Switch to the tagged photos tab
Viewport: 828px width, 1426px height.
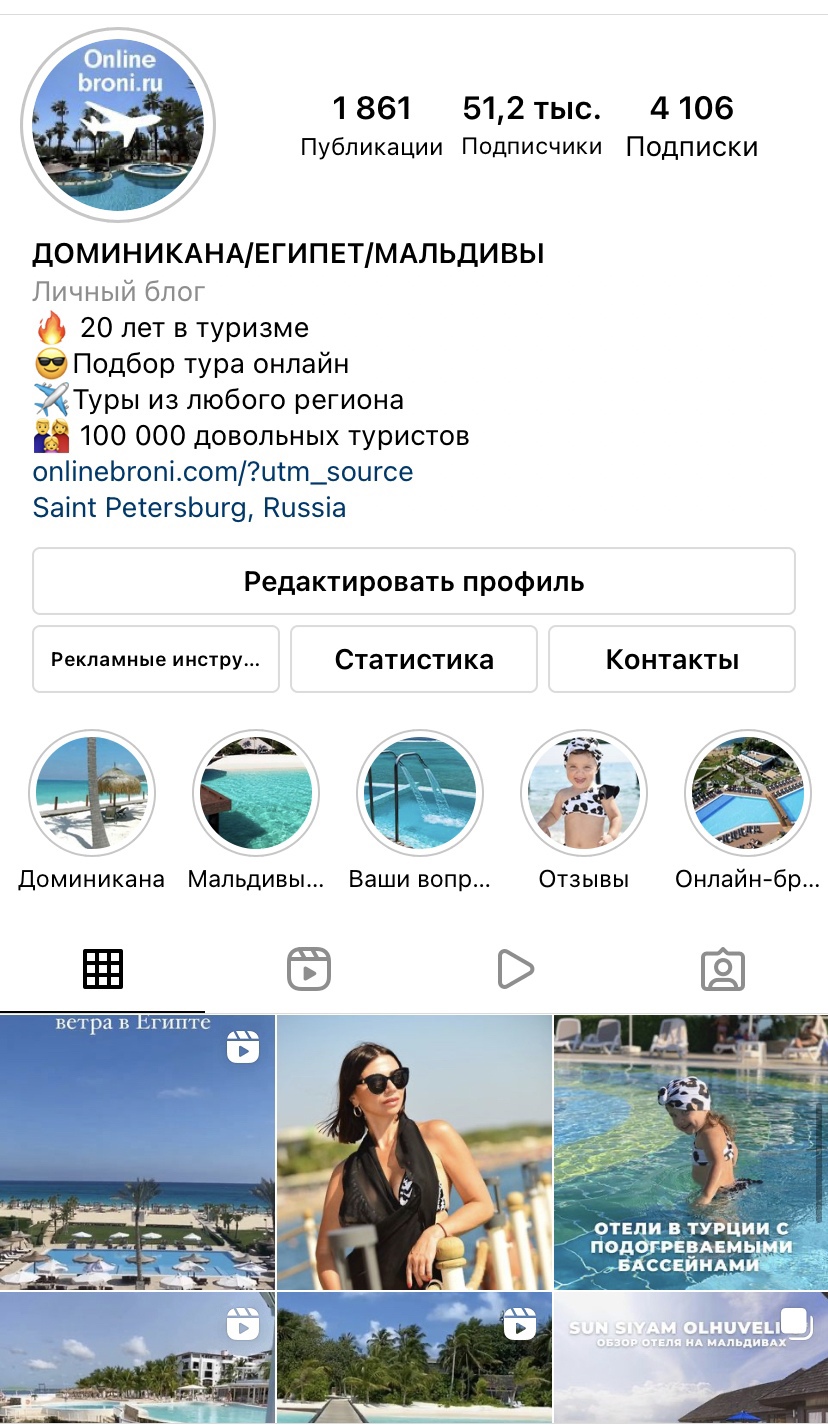pos(722,969)
